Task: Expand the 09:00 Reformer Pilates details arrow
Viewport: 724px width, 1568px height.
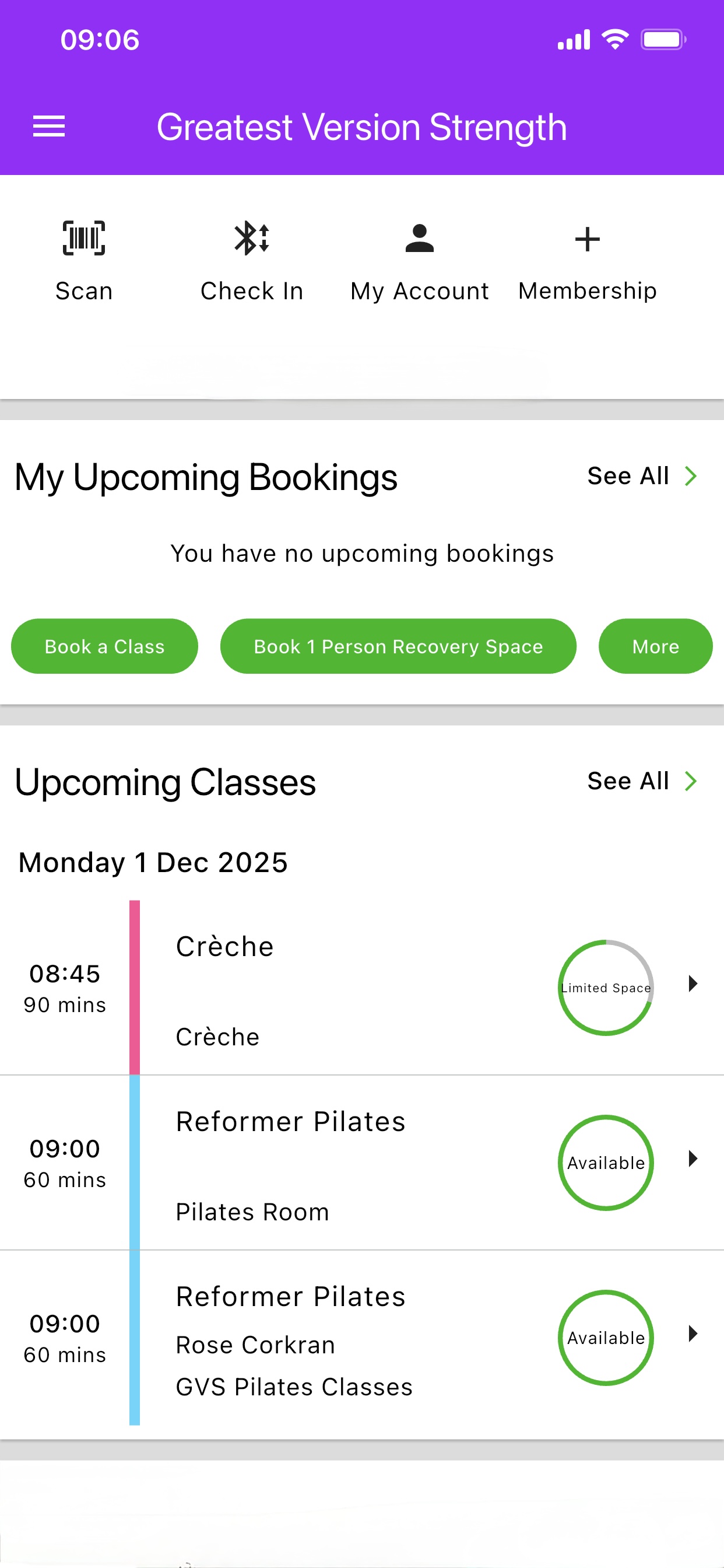Action: pyautogui.click(x=693, y=1160)
